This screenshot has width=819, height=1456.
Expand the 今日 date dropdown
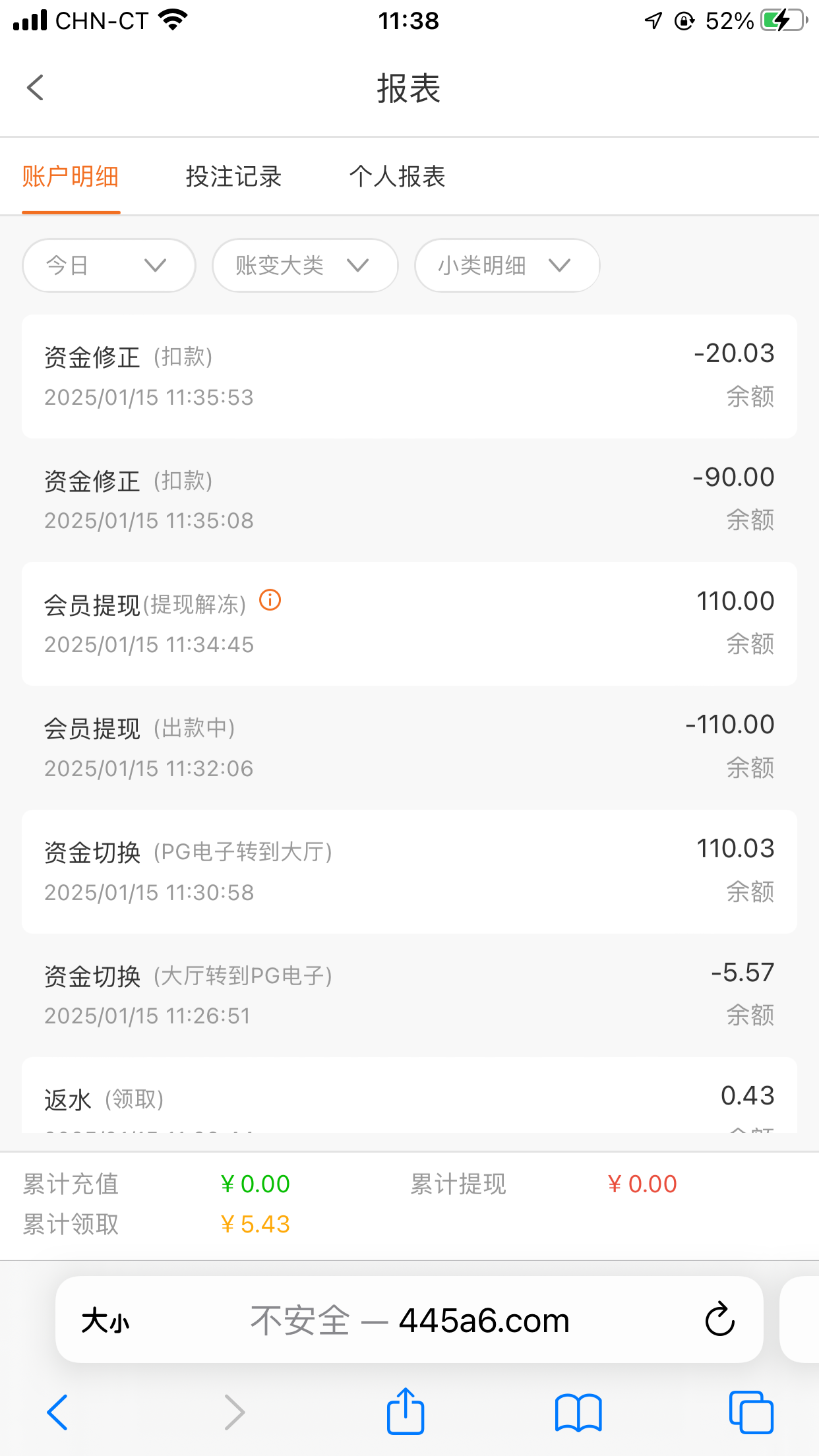(x=109, y=265)
